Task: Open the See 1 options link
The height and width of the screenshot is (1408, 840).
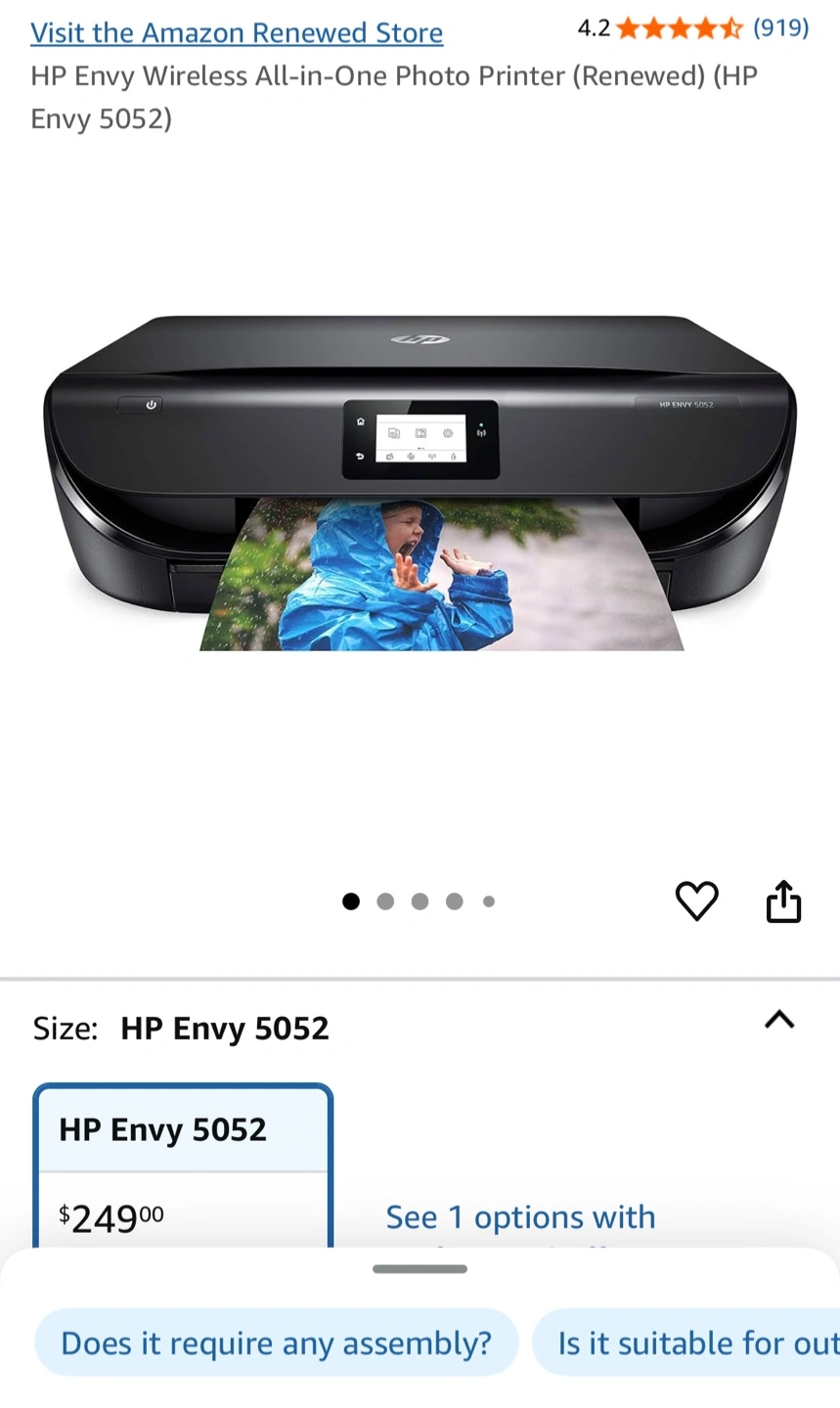Action: coord(520,1217)
